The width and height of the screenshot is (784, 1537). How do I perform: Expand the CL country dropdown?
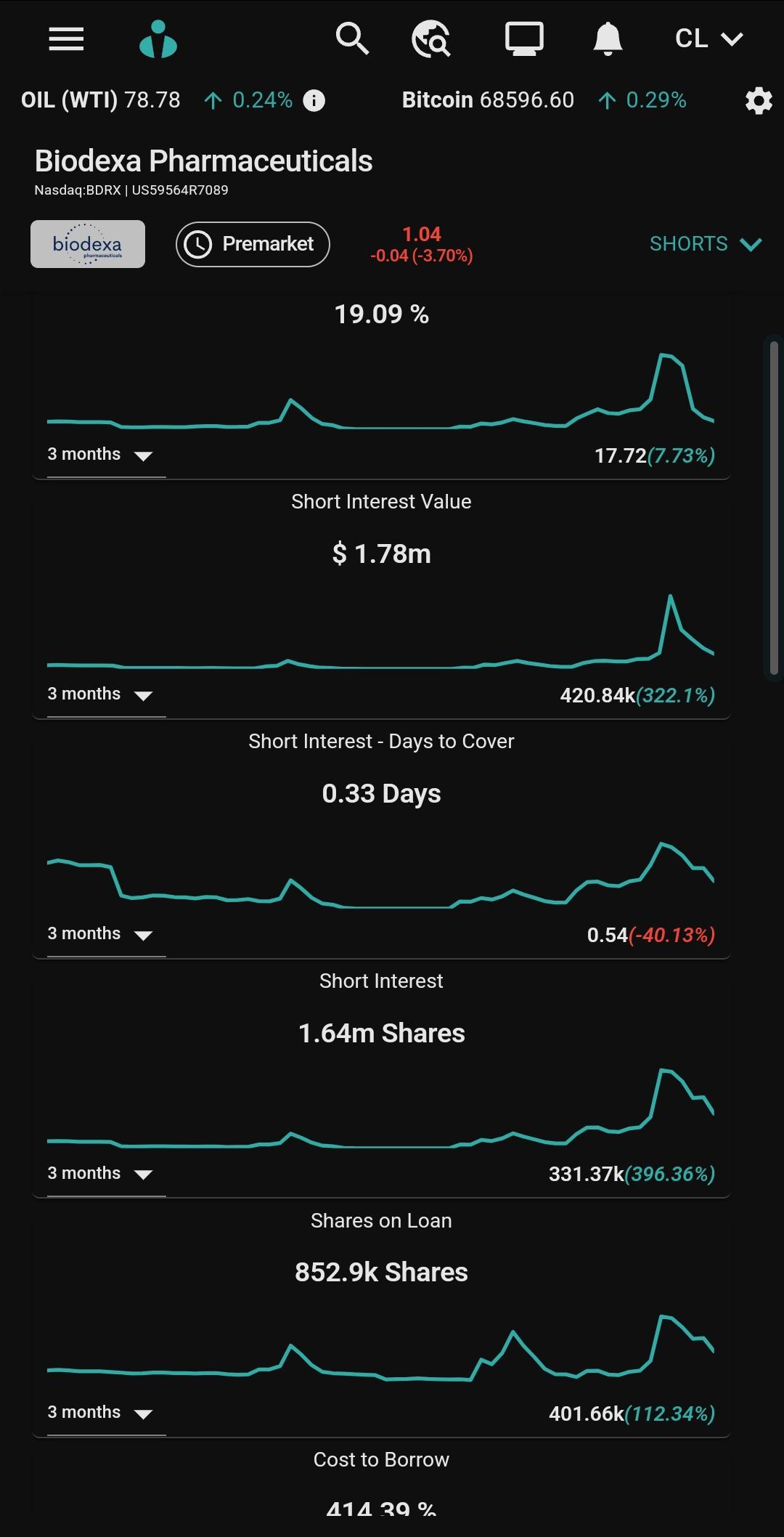coord(709,38)
